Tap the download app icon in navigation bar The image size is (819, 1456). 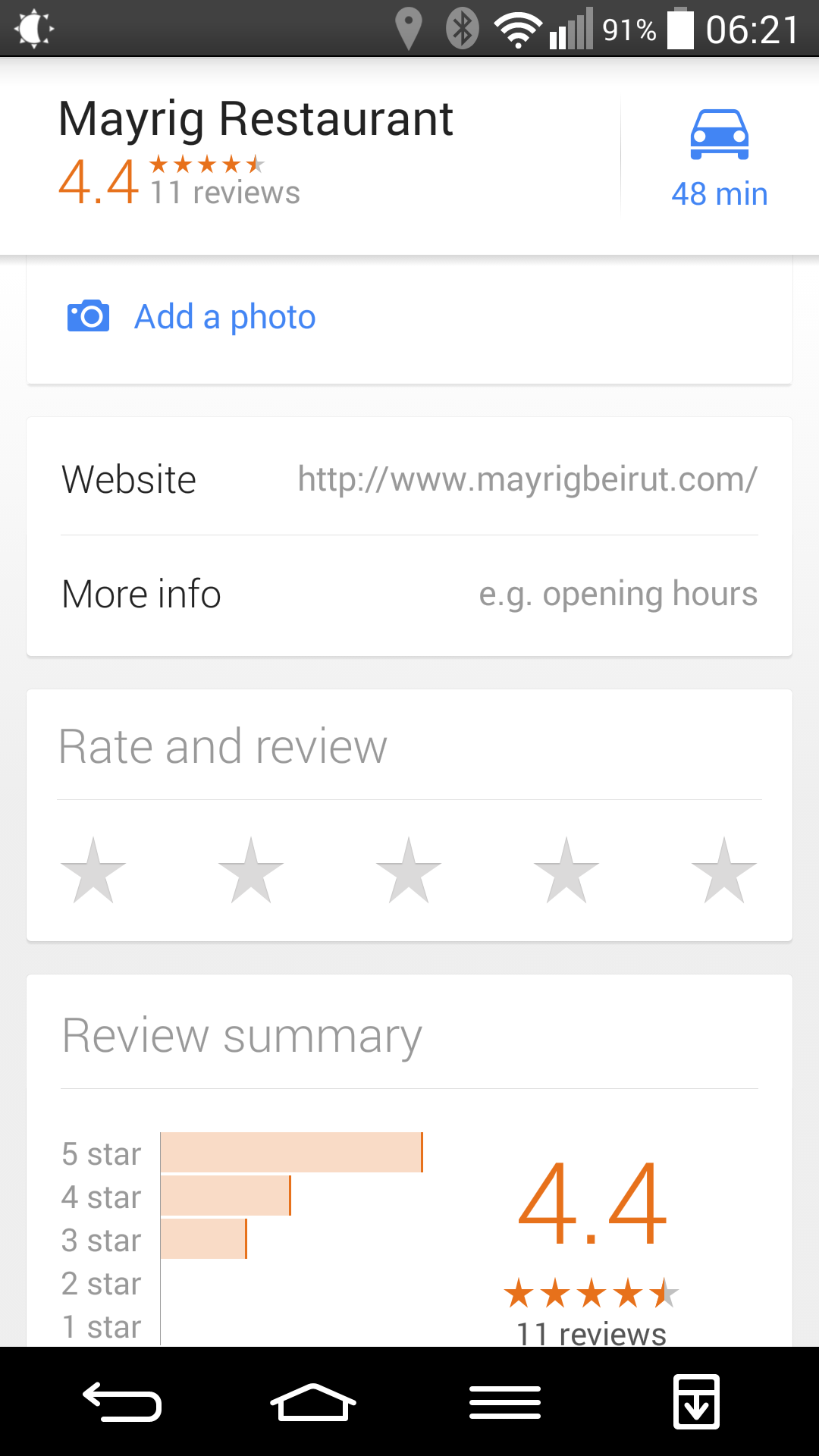pyautogui.click(x=696, y=1401)
